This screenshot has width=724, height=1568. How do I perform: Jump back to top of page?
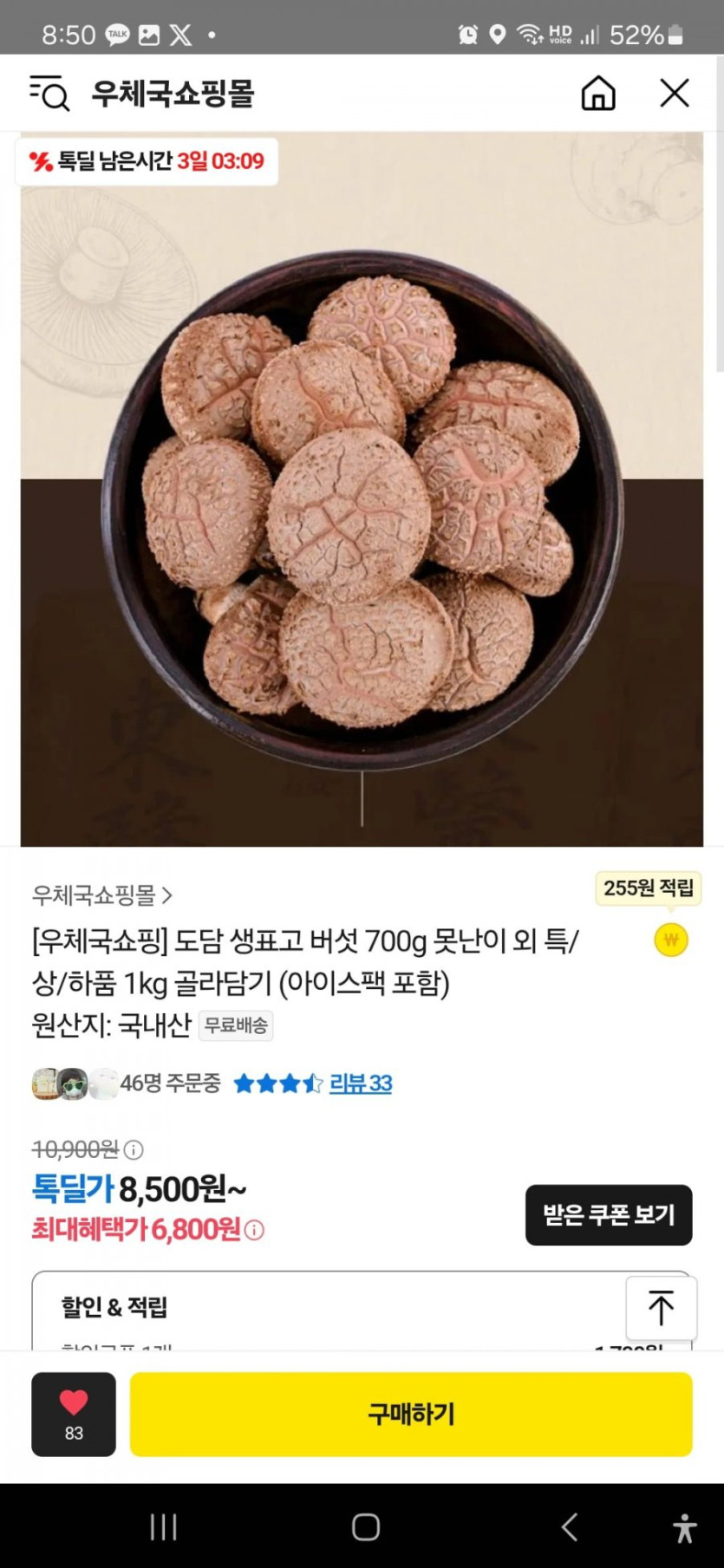pos(661,1308)
